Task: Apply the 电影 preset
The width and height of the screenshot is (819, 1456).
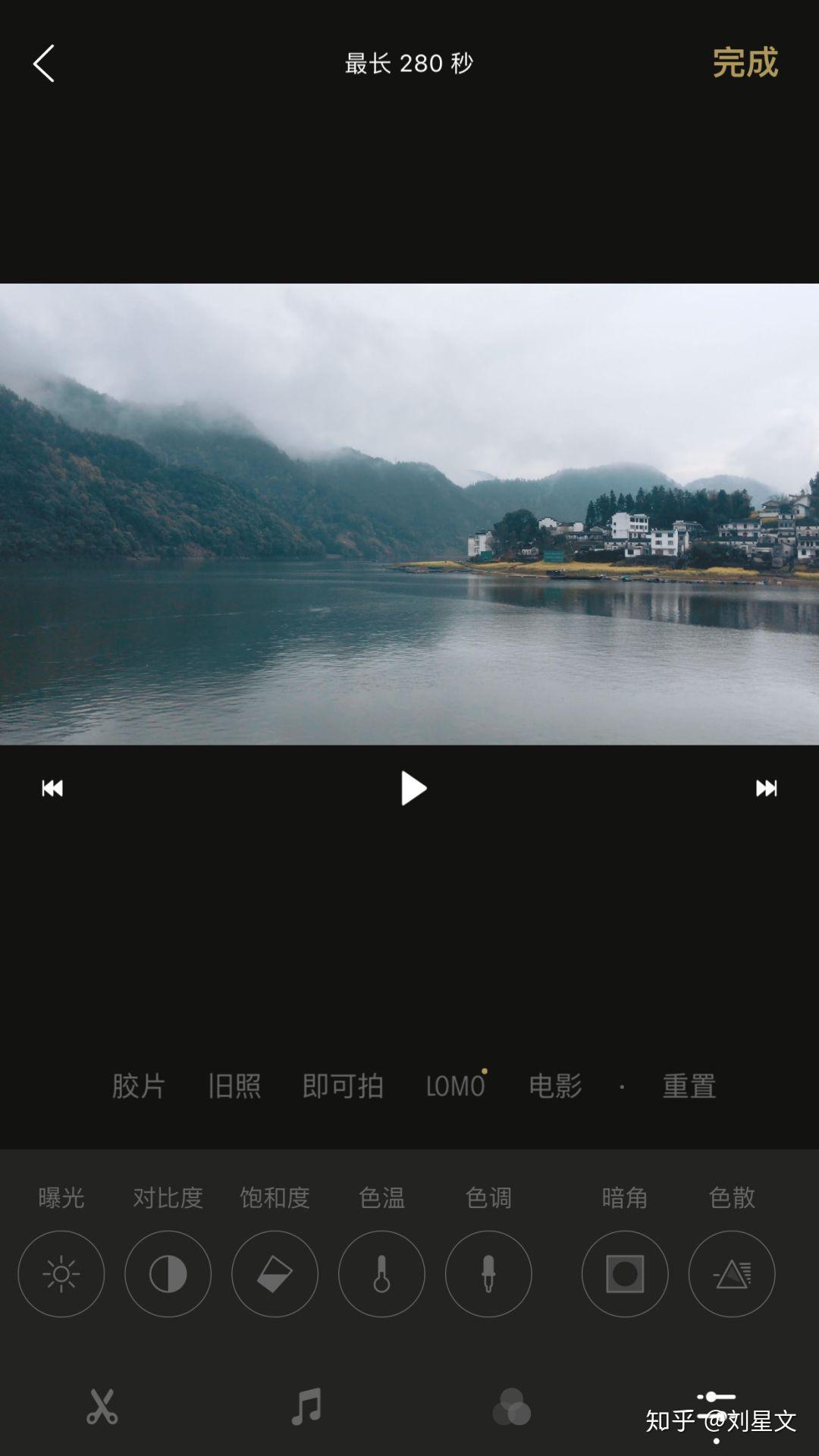Action: pos(555,1086)
